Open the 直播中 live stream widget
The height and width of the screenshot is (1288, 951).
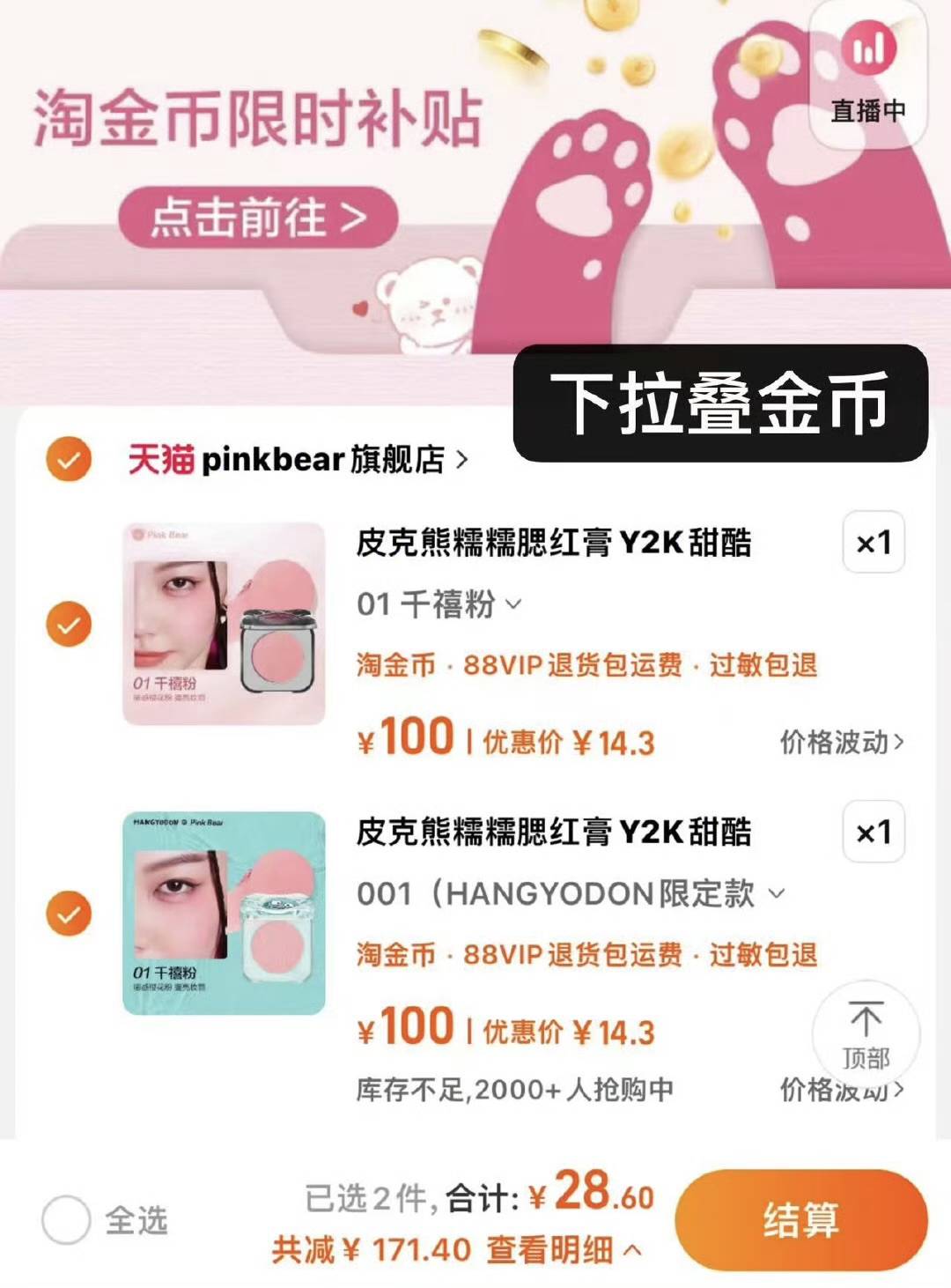[x=867, y=74]
